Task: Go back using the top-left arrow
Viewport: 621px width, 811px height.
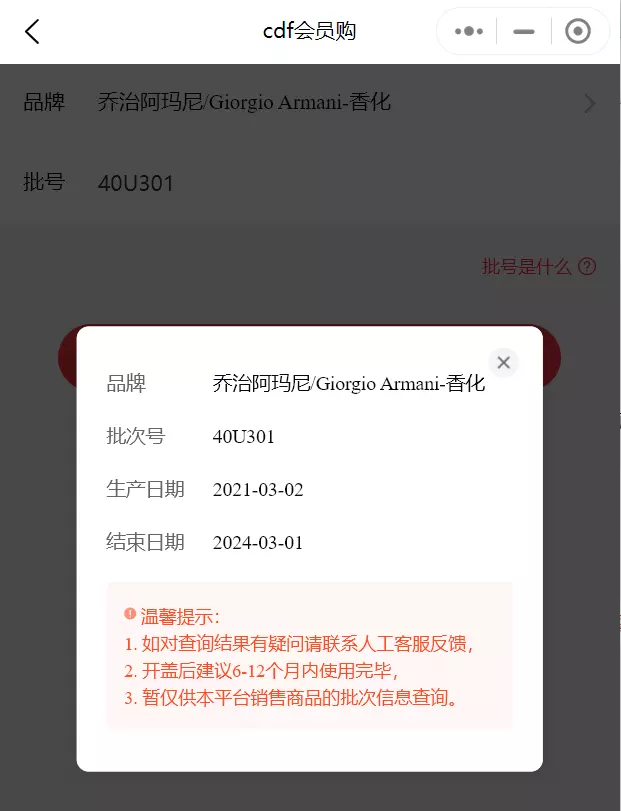Action: click(32, 32)
